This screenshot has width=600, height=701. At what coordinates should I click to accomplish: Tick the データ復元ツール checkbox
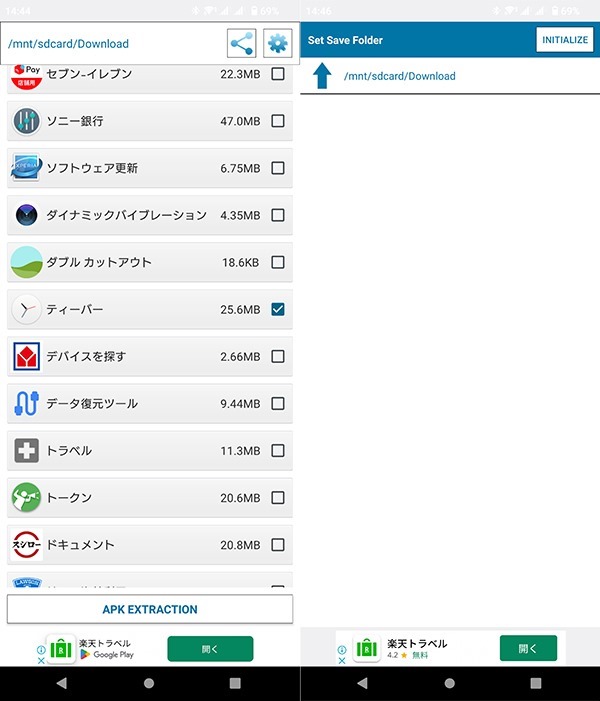tap(278, 404)
